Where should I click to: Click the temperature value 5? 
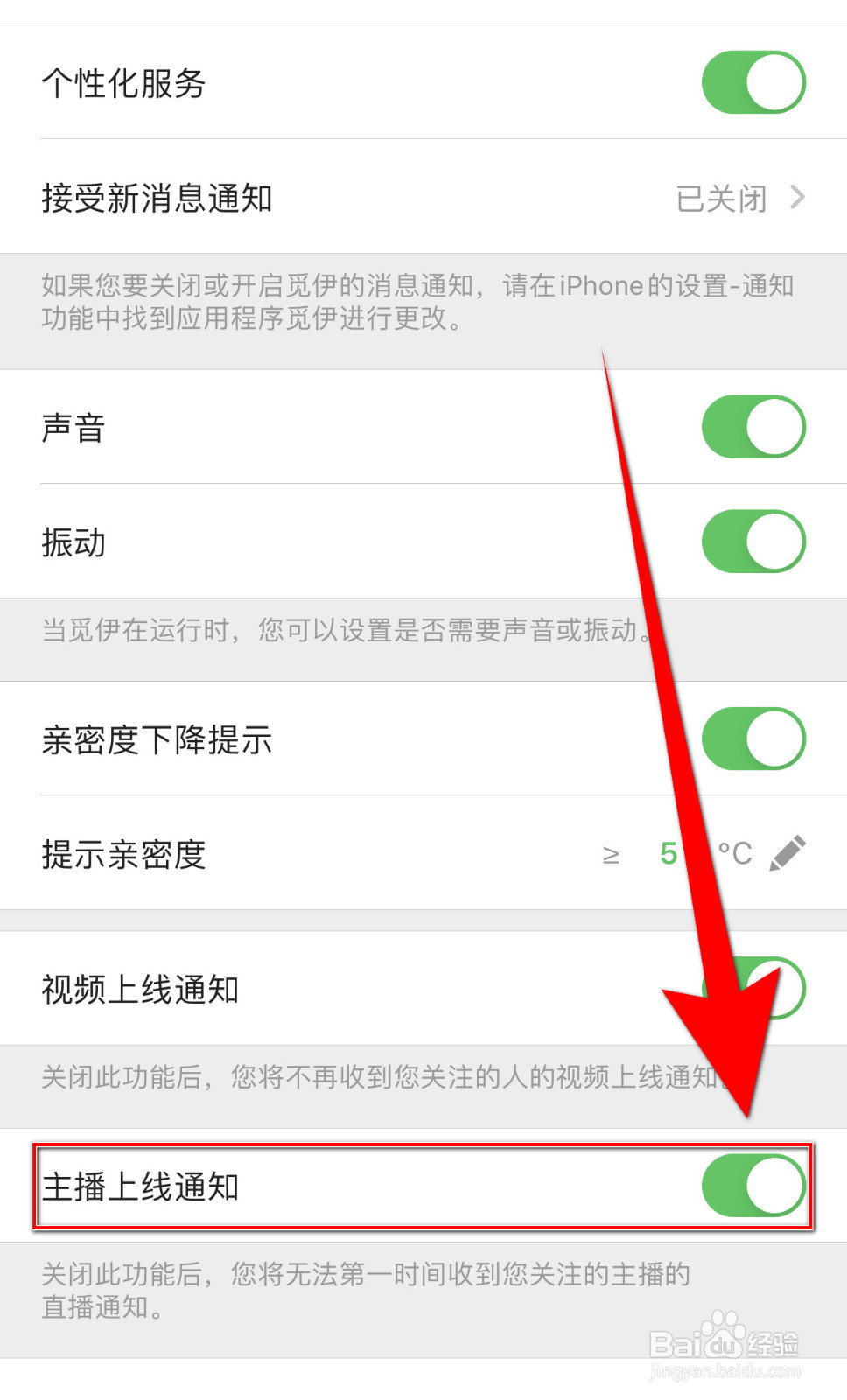[668, 853]
